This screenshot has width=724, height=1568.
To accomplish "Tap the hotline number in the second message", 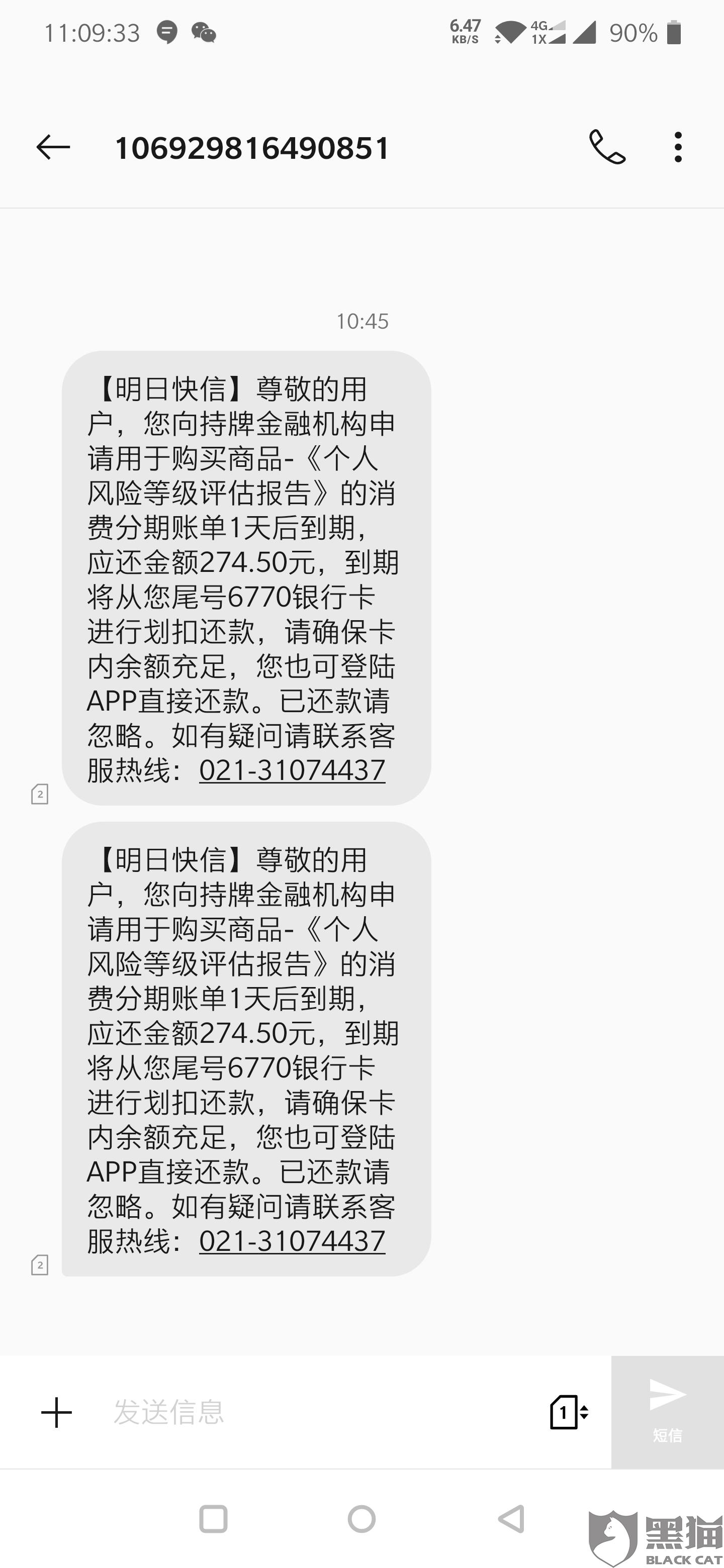I will tap(292, 1241).
